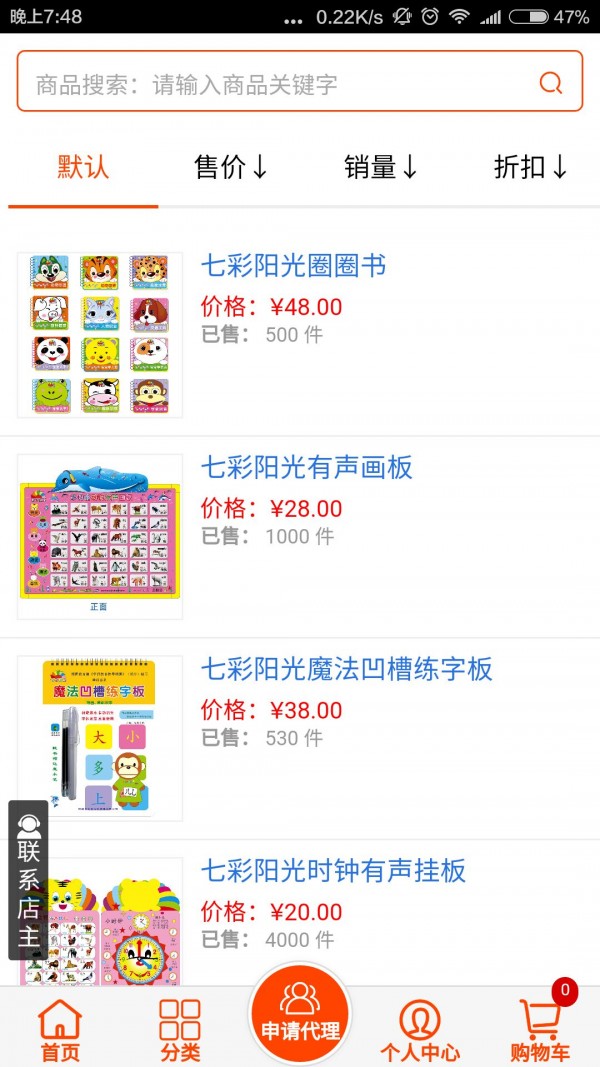Open the 七彩阳光圈圈书 product
The width and height of the screenshot is (600, 1067).
pos(294,266)
